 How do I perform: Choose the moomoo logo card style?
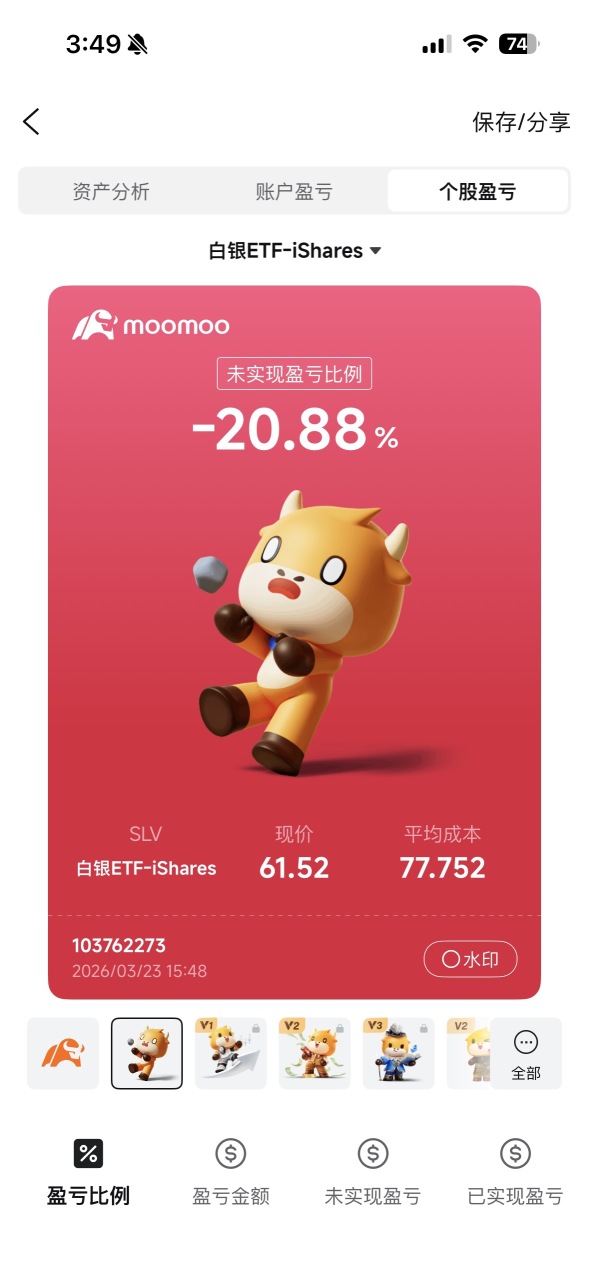[63, 1053]
